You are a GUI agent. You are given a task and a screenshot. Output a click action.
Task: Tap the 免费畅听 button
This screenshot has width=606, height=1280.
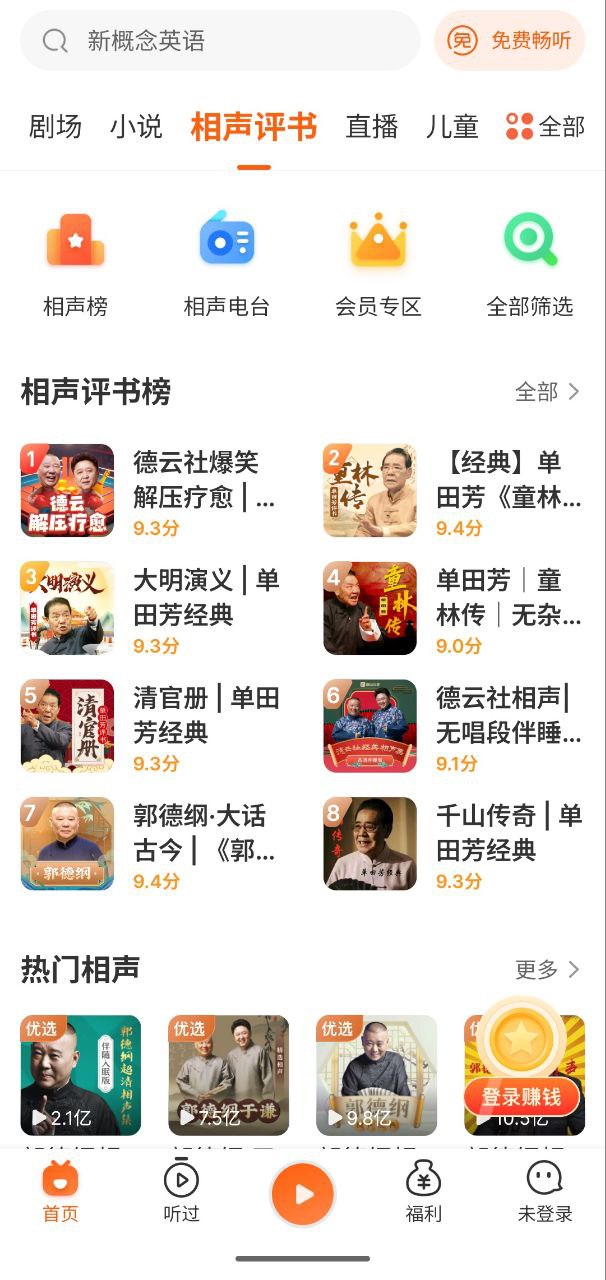(x=510, y=41)
